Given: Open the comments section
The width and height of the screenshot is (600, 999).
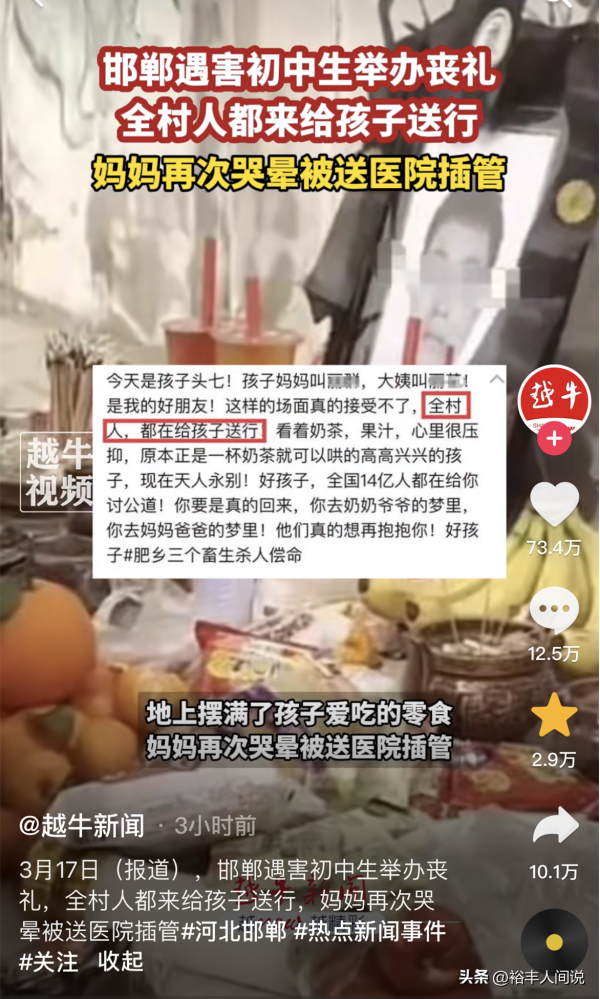Looking at the screenshot, I should coord(554,610).
